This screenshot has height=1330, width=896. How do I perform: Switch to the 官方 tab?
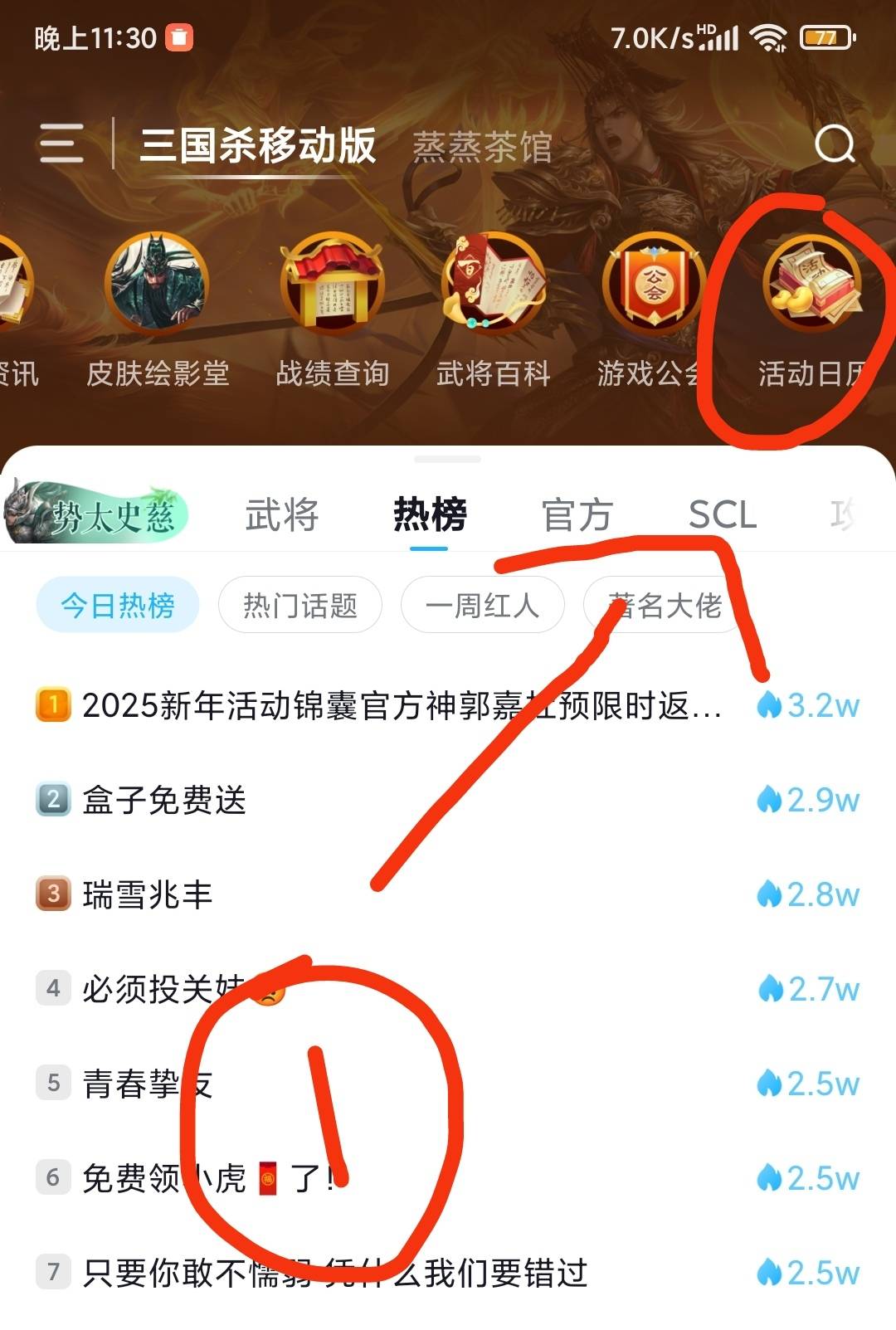pos(577,514)
